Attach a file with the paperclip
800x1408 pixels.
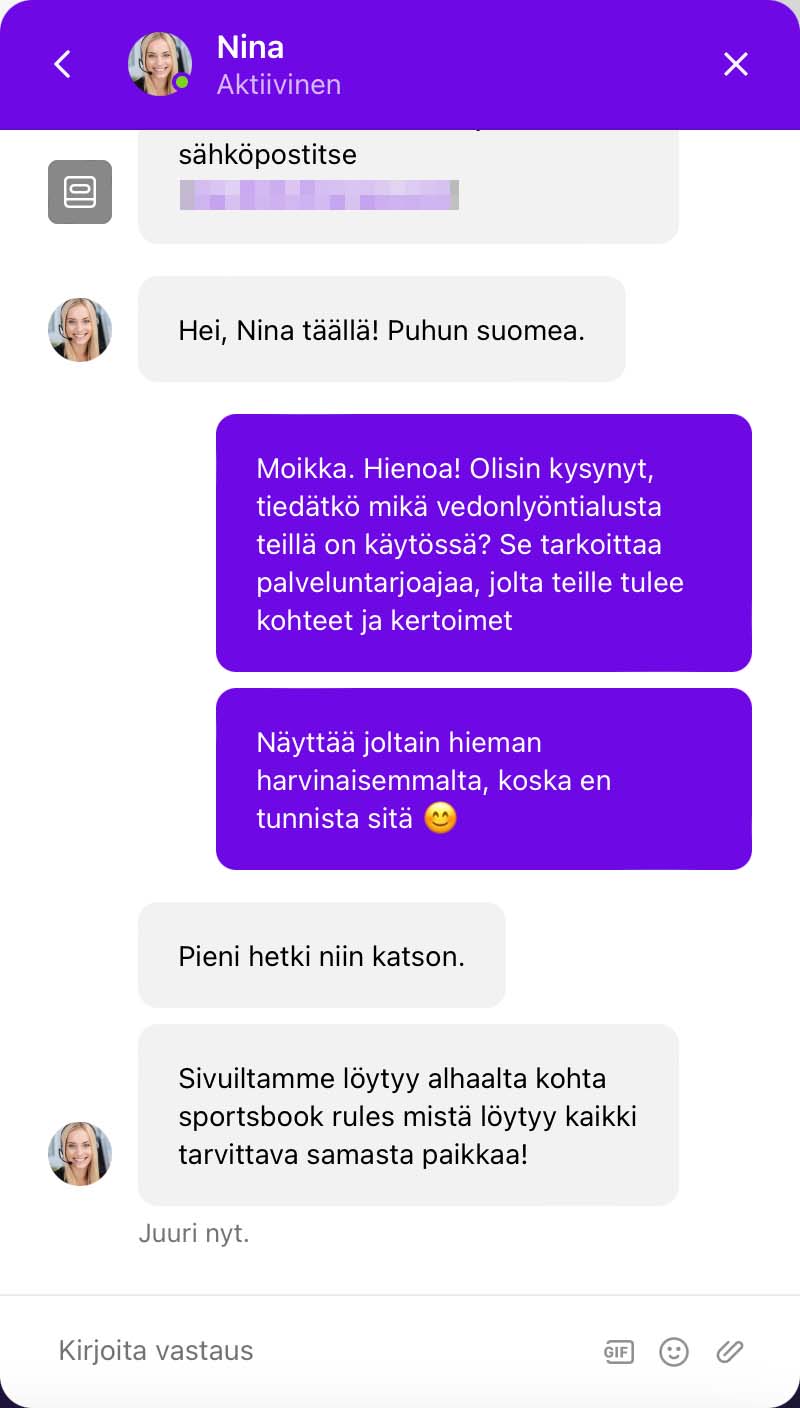coord(730,1352)
